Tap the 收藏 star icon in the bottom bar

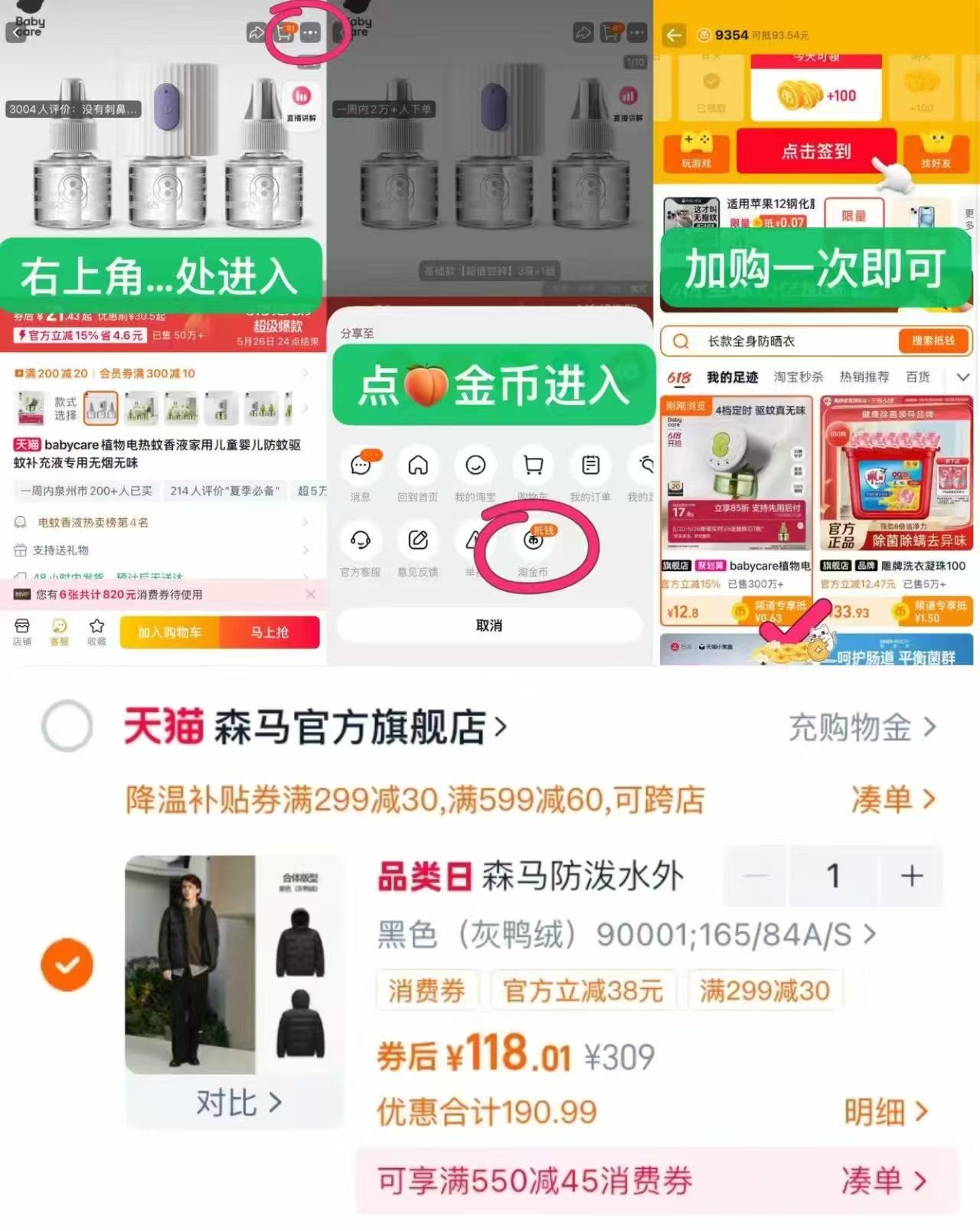(x=96, y=629)
